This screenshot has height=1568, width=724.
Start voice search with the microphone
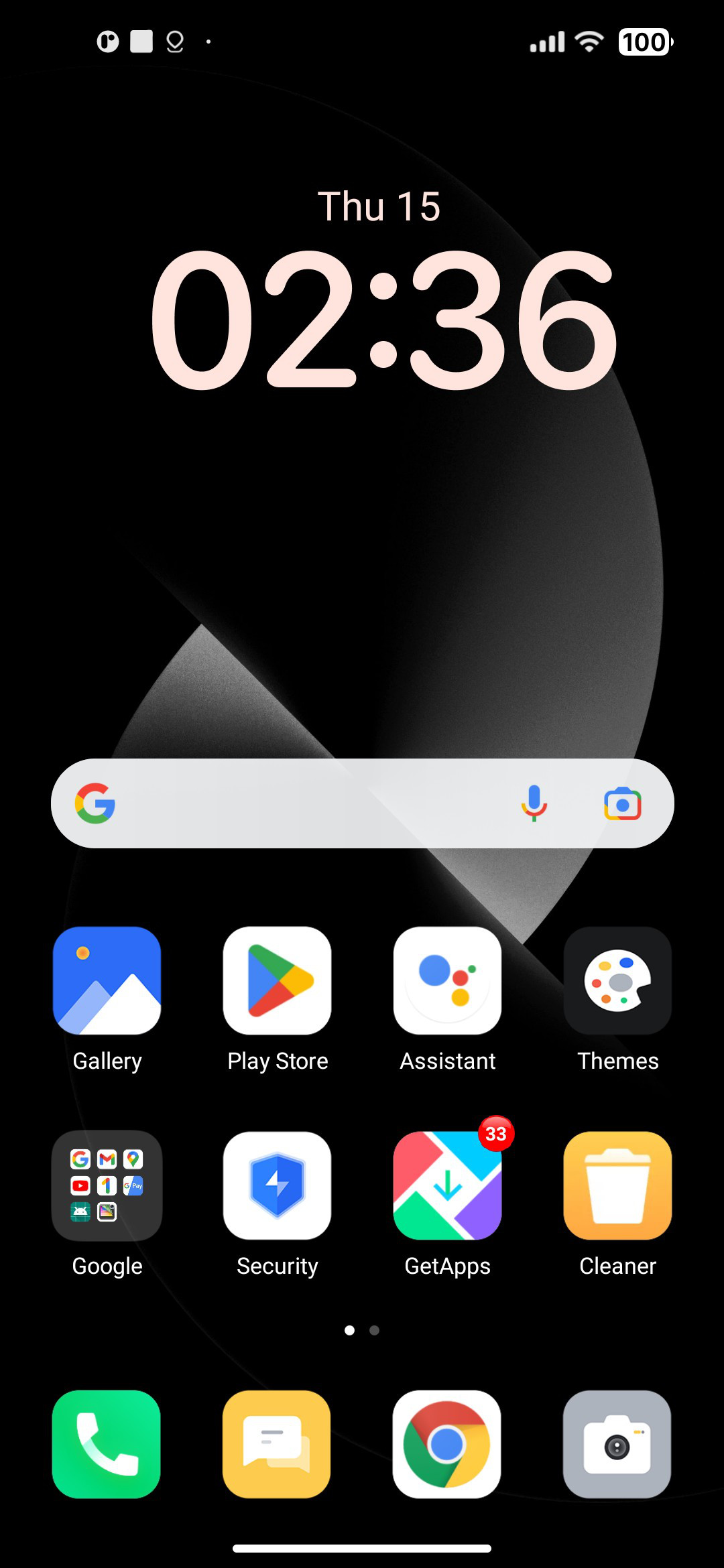pyautogui.click(x=534, y=803)
